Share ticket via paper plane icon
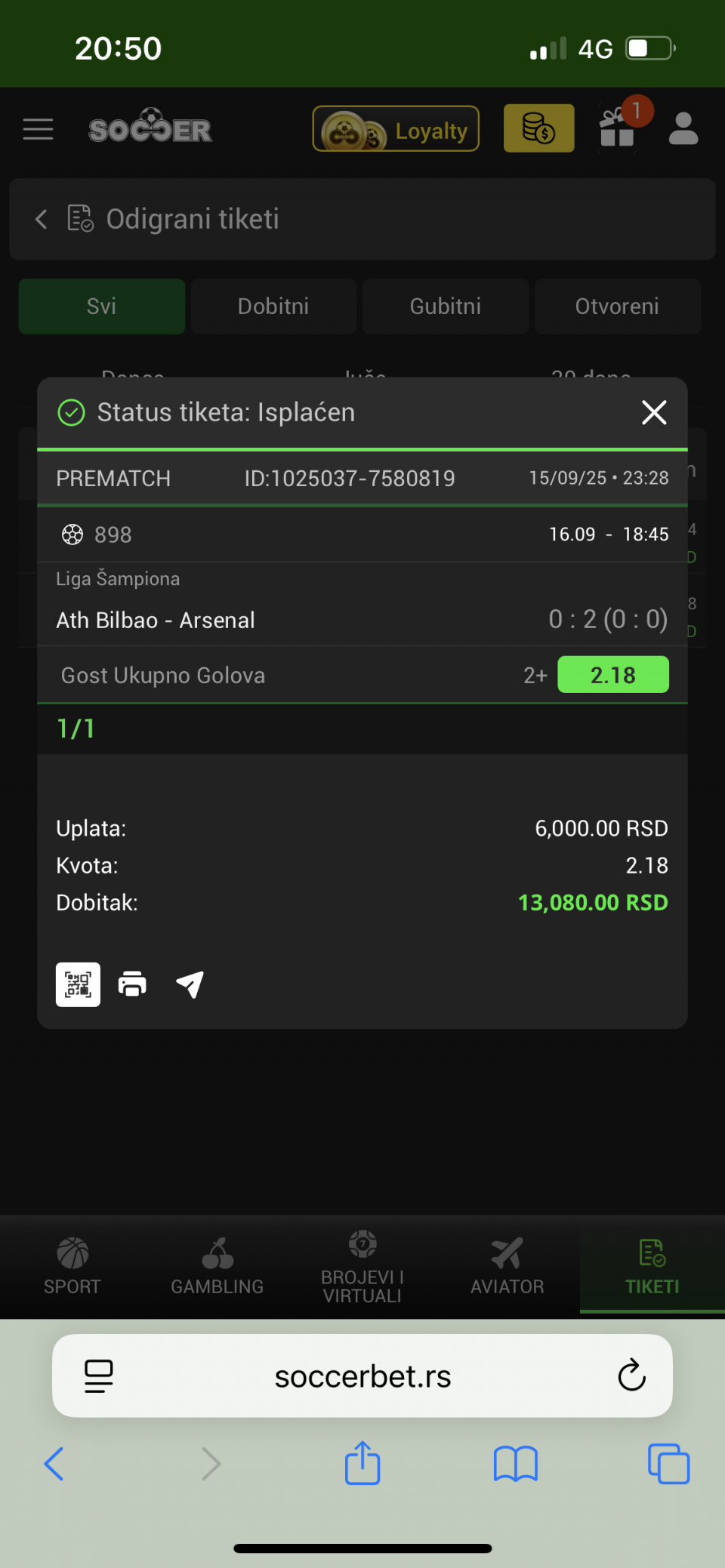The height and width of the screenshot is (1568, 725). coord(190,984)
